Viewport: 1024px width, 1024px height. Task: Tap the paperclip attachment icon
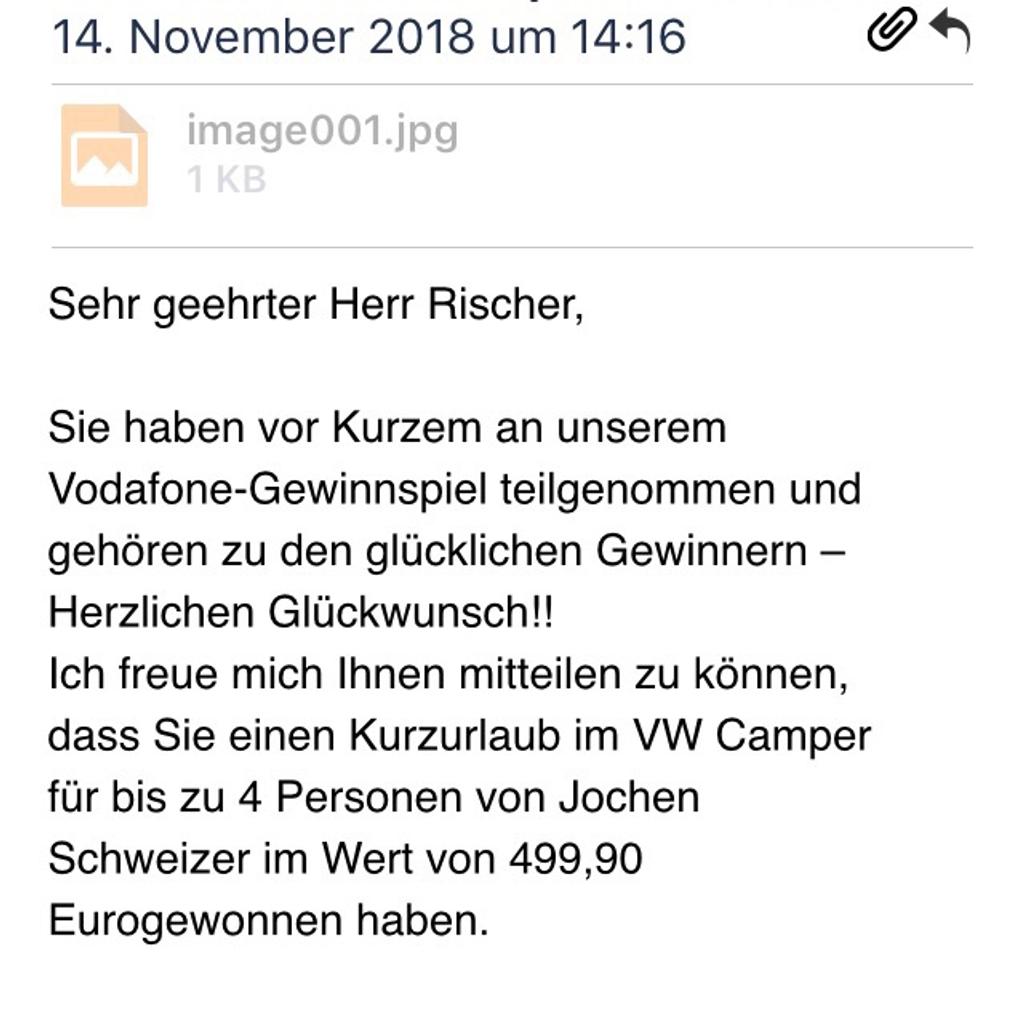click(891, 29)
